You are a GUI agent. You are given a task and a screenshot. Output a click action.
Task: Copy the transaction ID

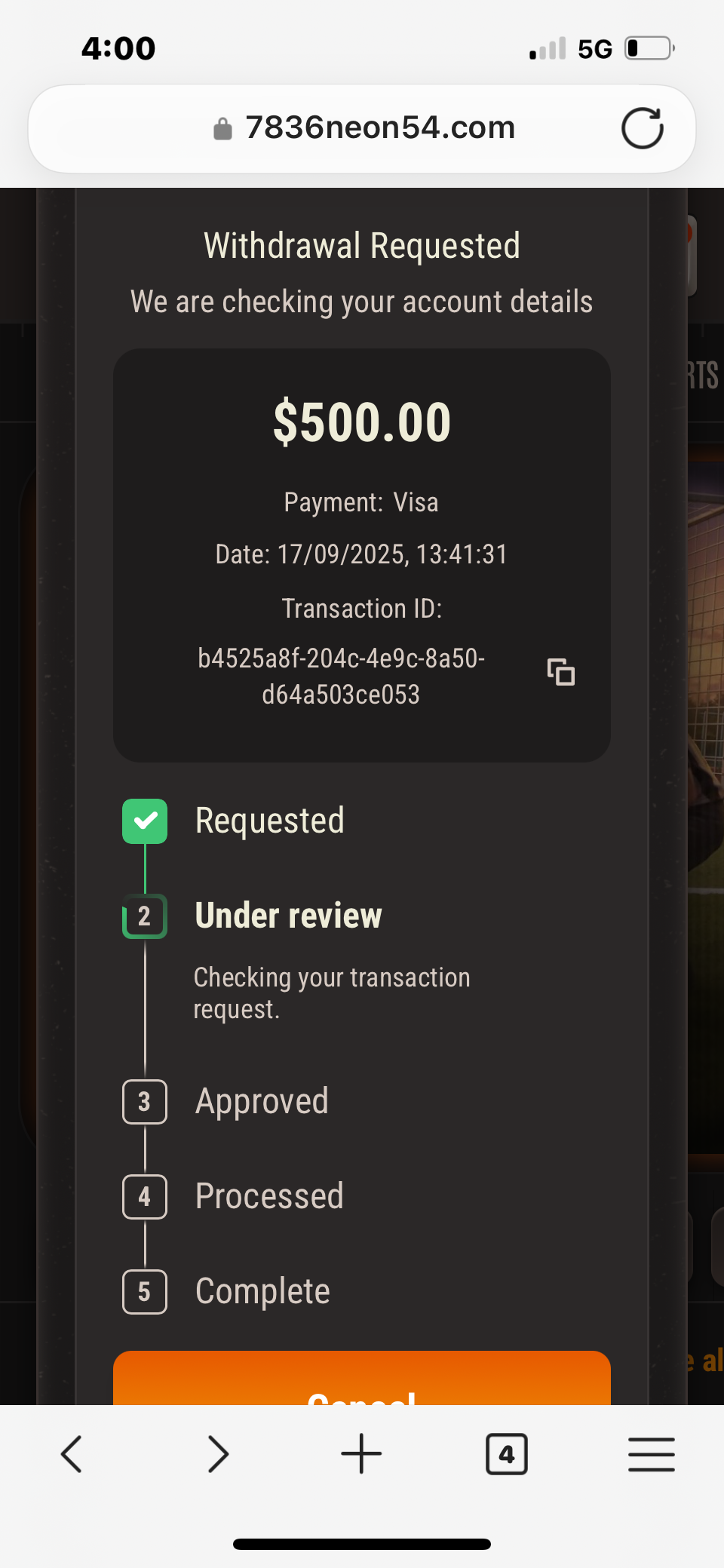pyautogui.click(x=561, y=671)
